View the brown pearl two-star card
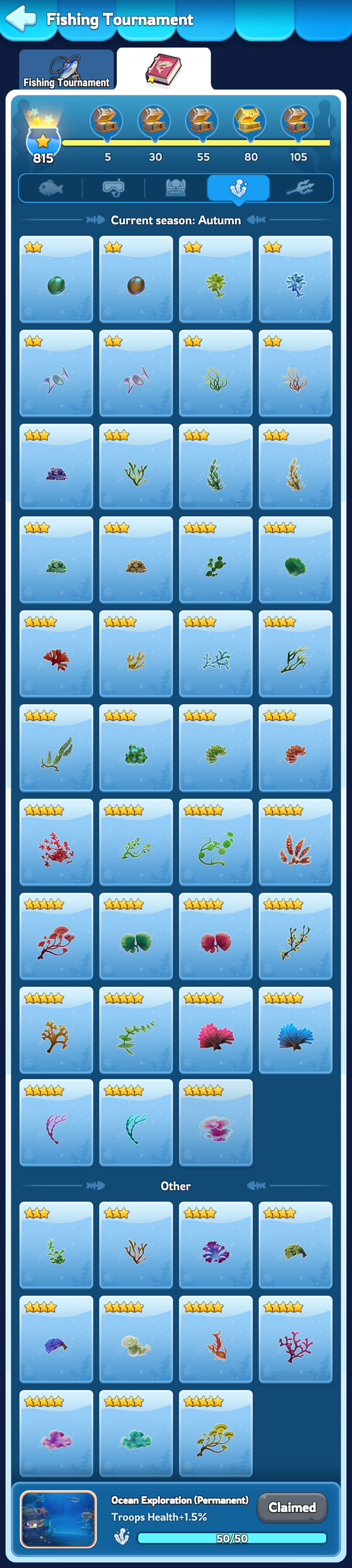352x1568 pixels. (x=136, y=280)
